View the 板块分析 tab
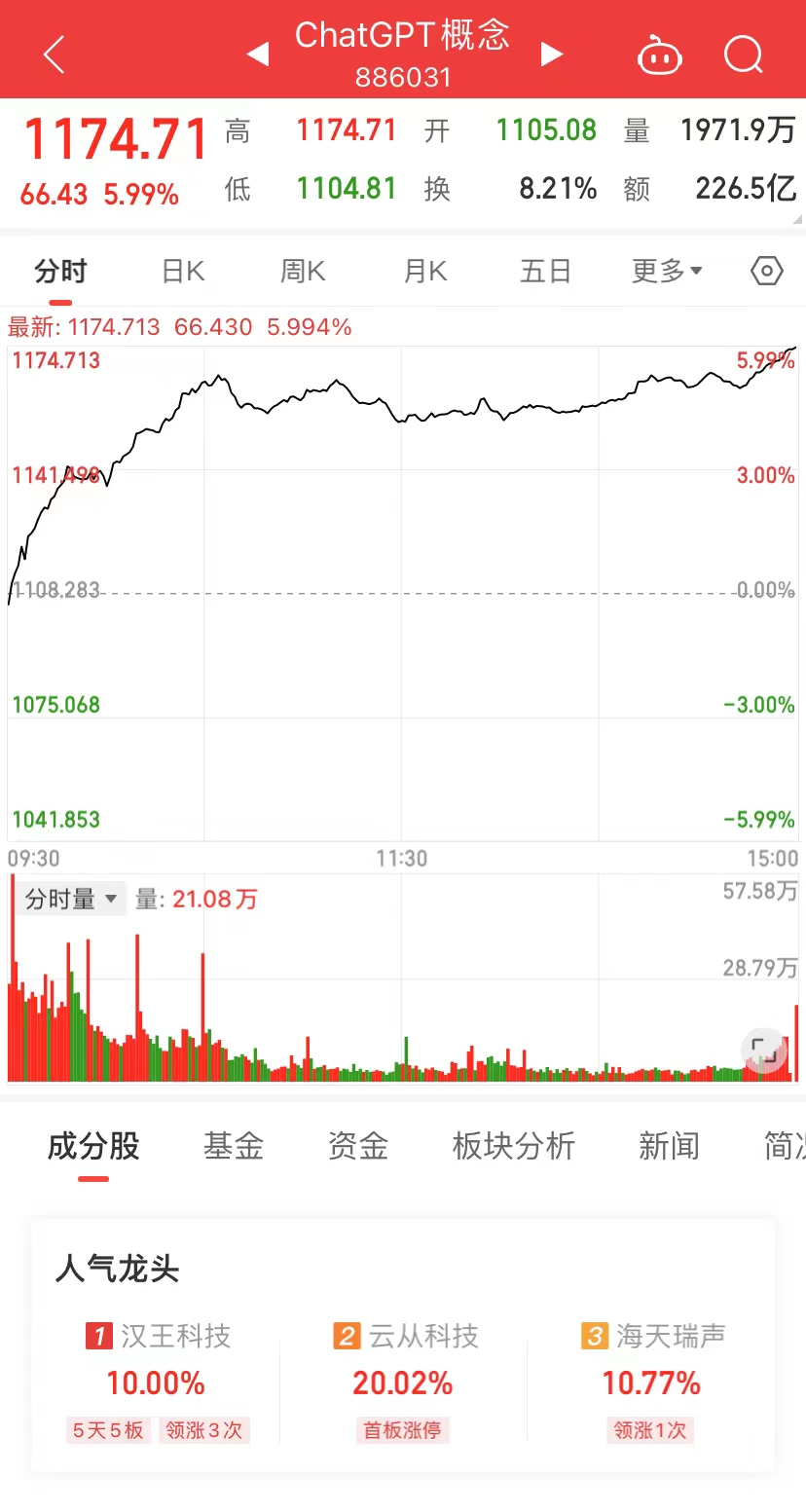The width and height of the screenshot is (806, 1512). [513, 1146]
